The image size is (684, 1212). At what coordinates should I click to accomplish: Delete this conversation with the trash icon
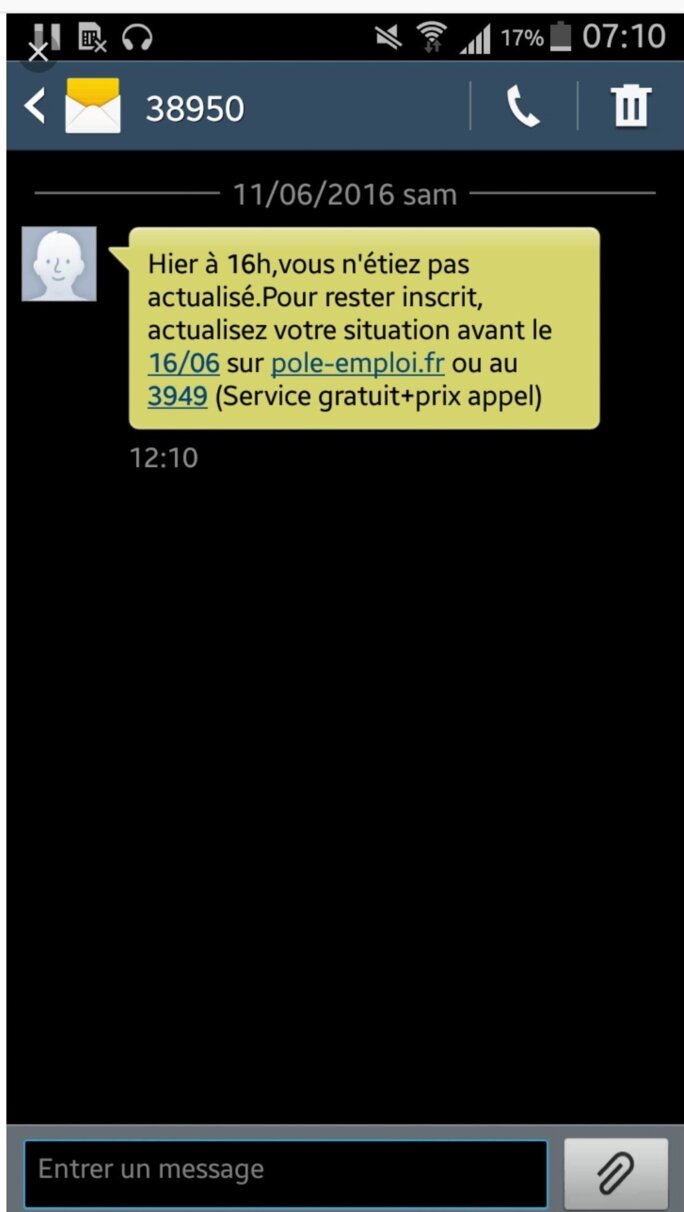(631, 106)
